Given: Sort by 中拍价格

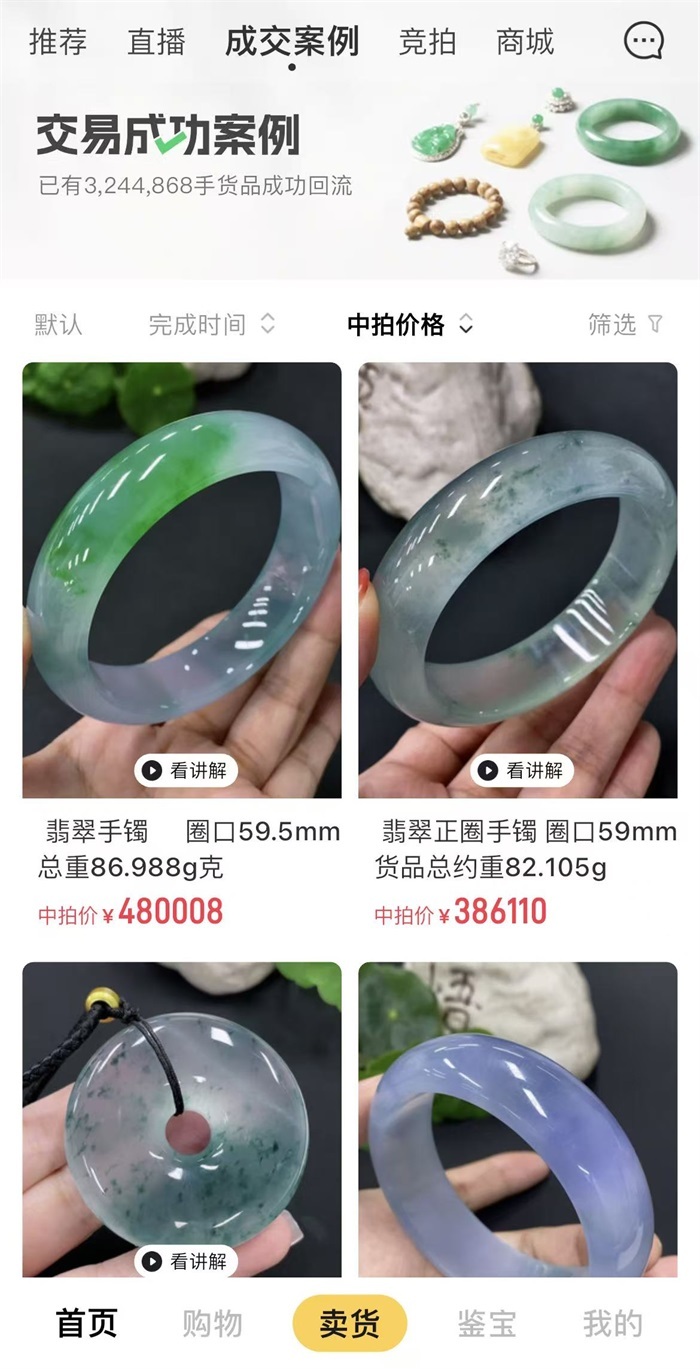Looking at the screenshot, I should pos(410,324).
